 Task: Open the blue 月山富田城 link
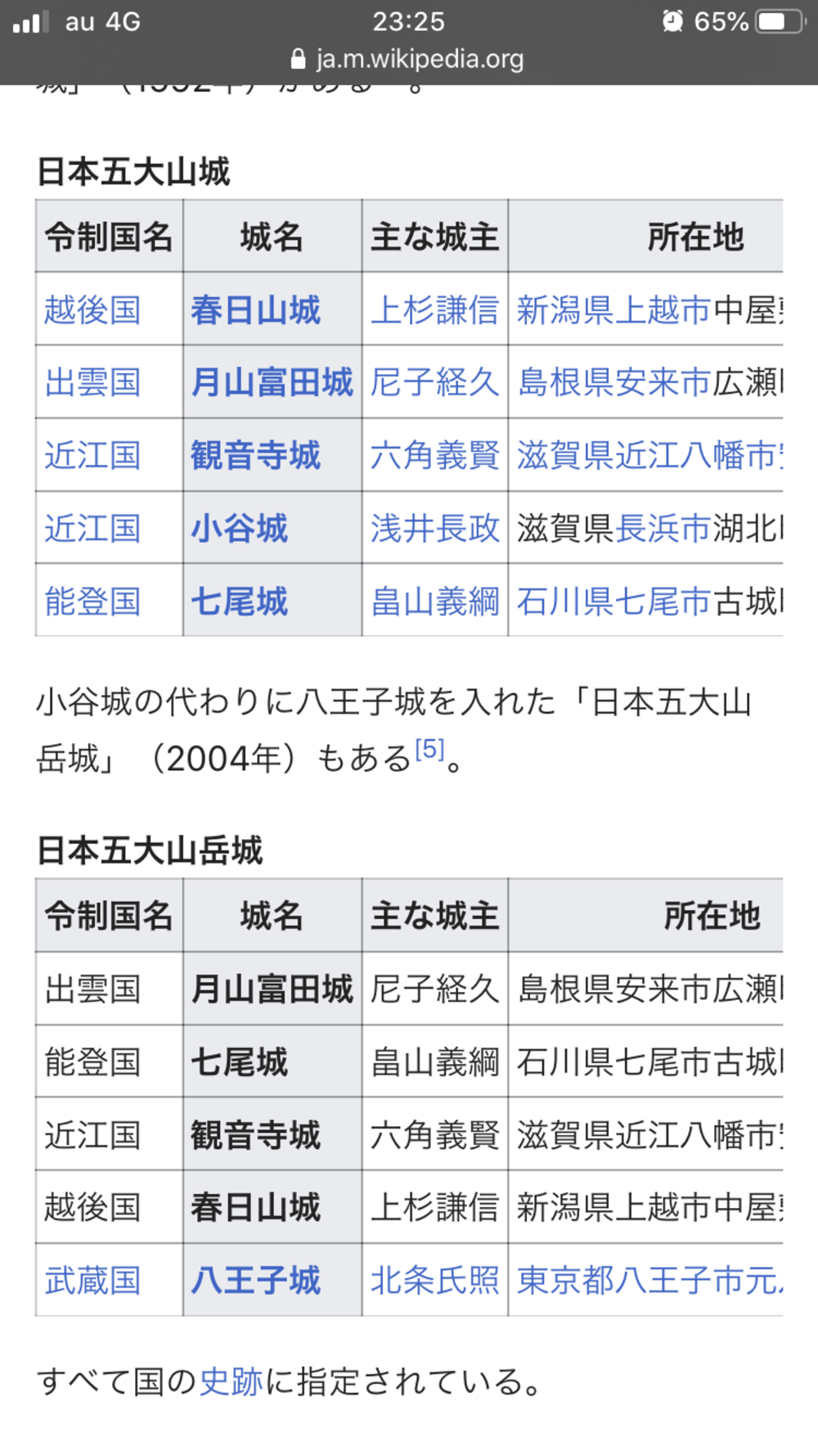coord(272,383)
